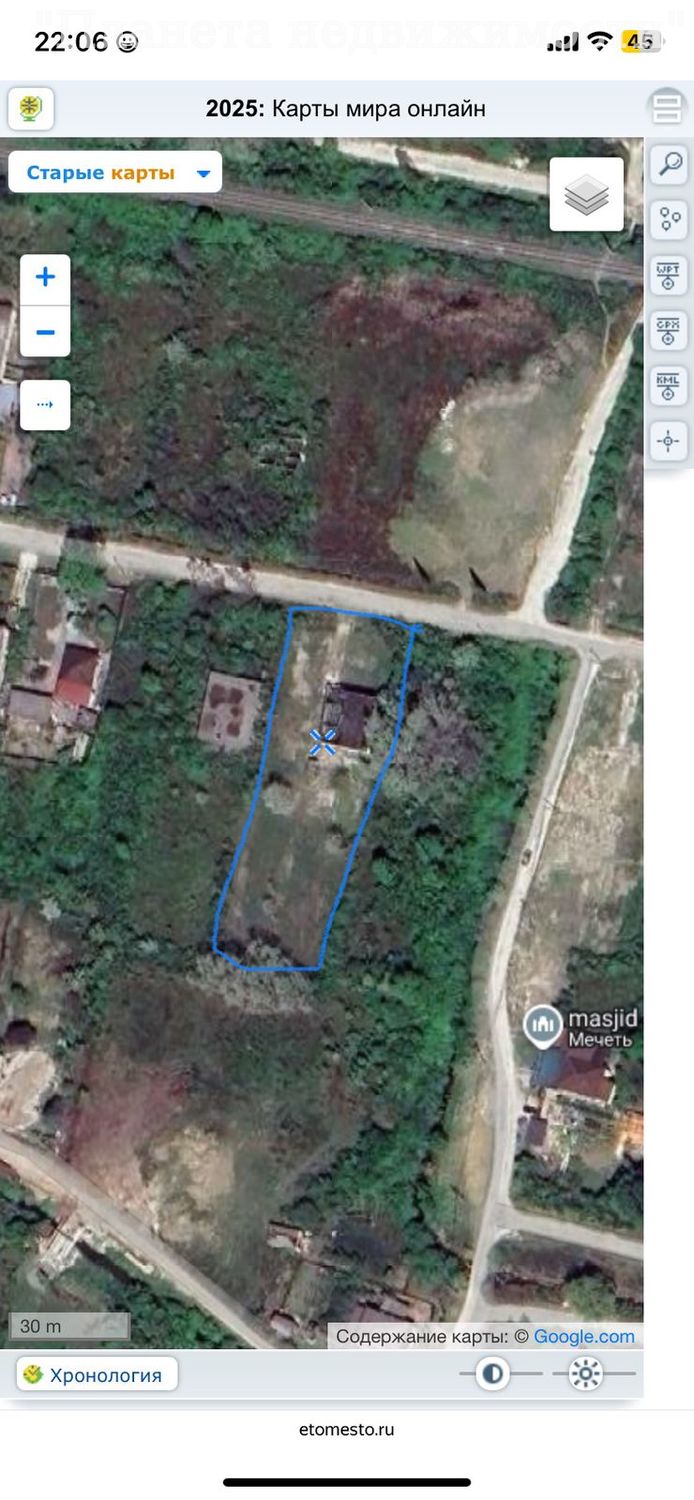The image size is (694, 1500).
Task: Zoom in with the plus button
Action: 45,279
